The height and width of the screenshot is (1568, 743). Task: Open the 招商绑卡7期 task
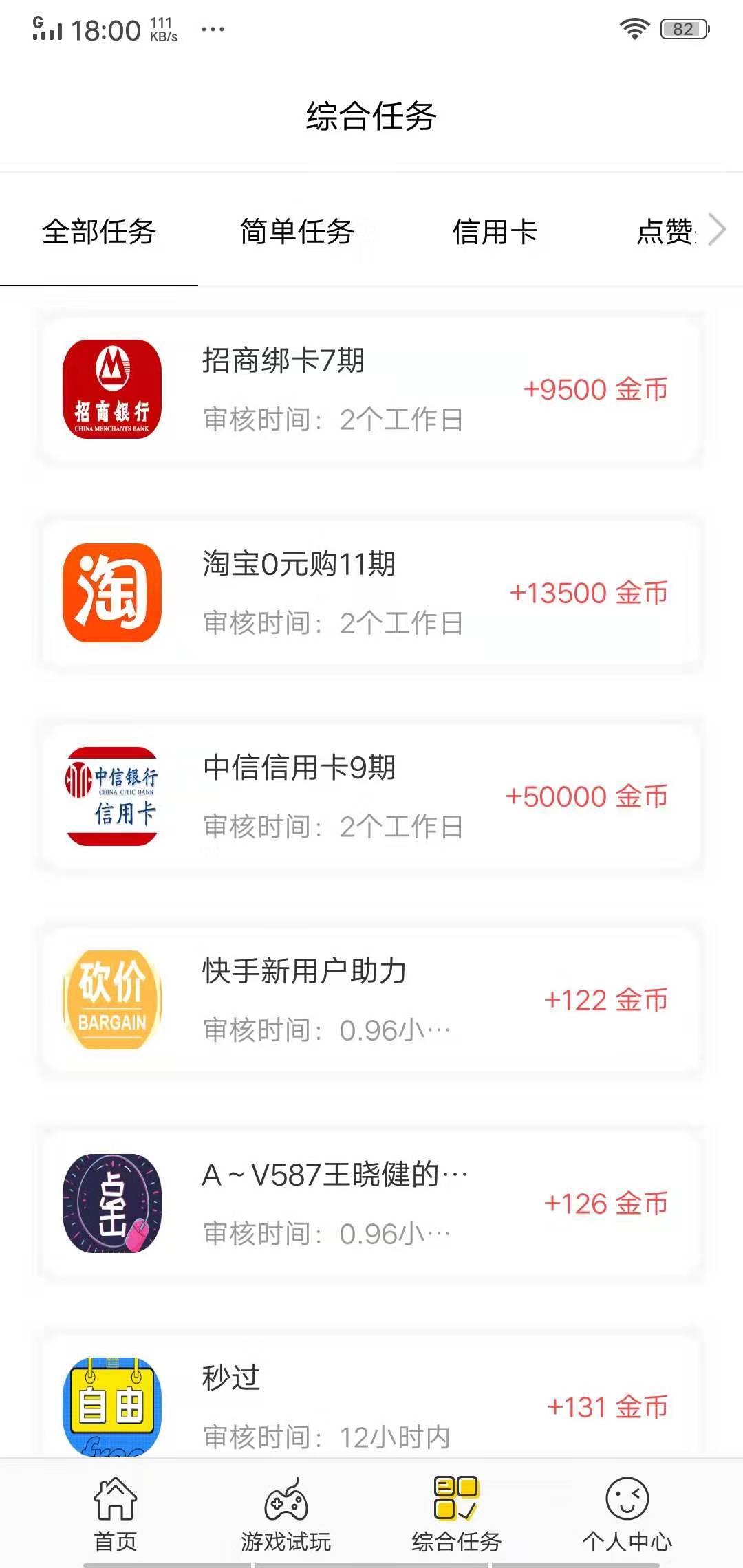[371, 391]
